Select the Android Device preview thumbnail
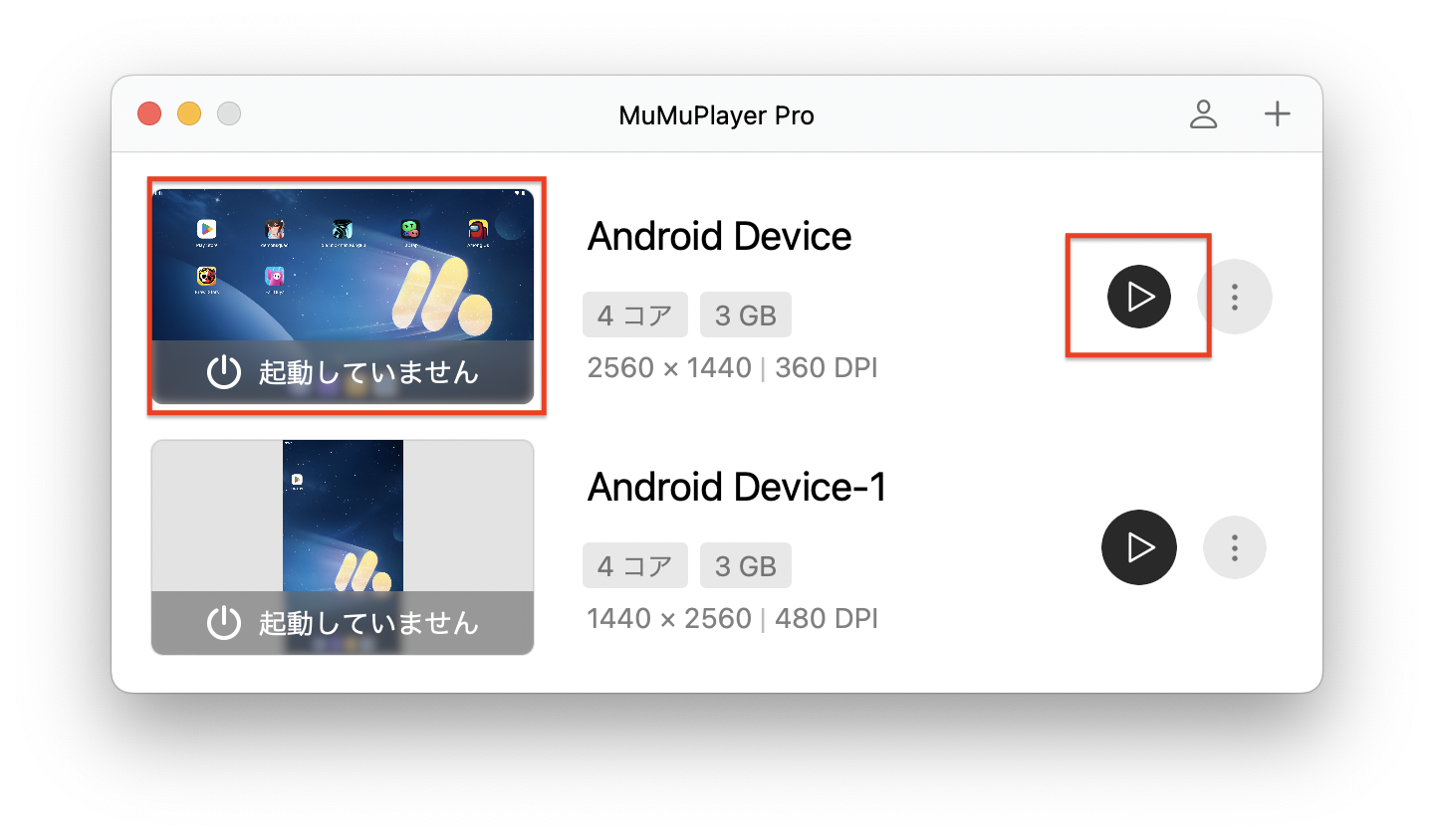This screenshot has height=840, width=1434. pyautogui.click(x=343, y=296)
